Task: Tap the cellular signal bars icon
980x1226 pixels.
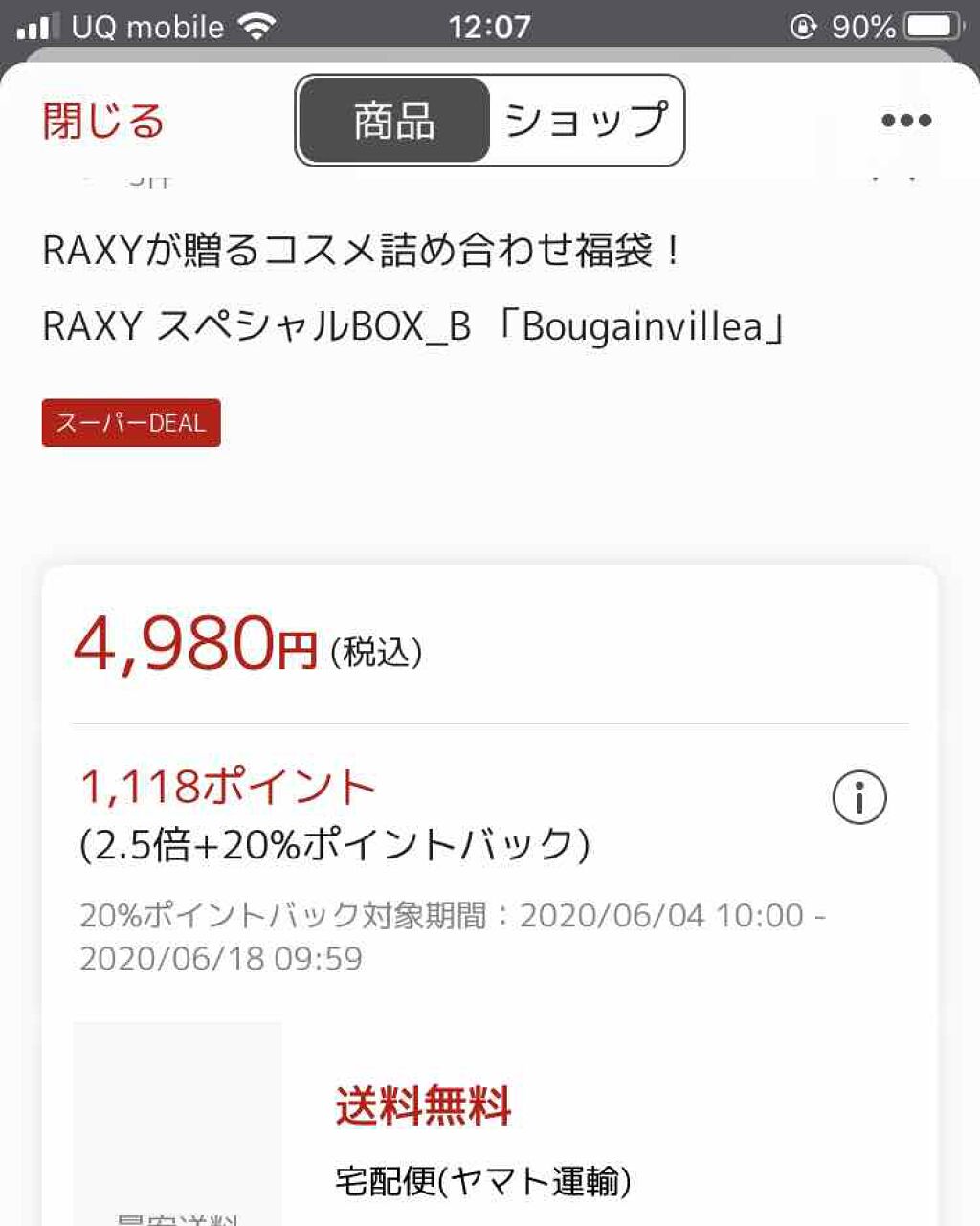Action: tap(37, 26)
